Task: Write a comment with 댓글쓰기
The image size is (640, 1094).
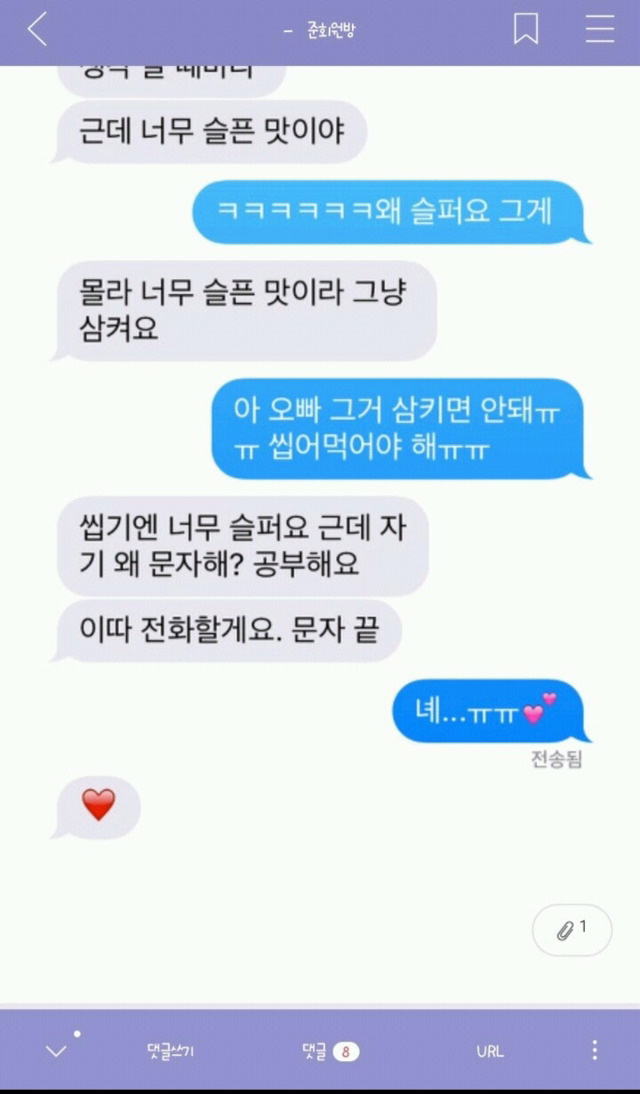Action: pos(171,1051)
